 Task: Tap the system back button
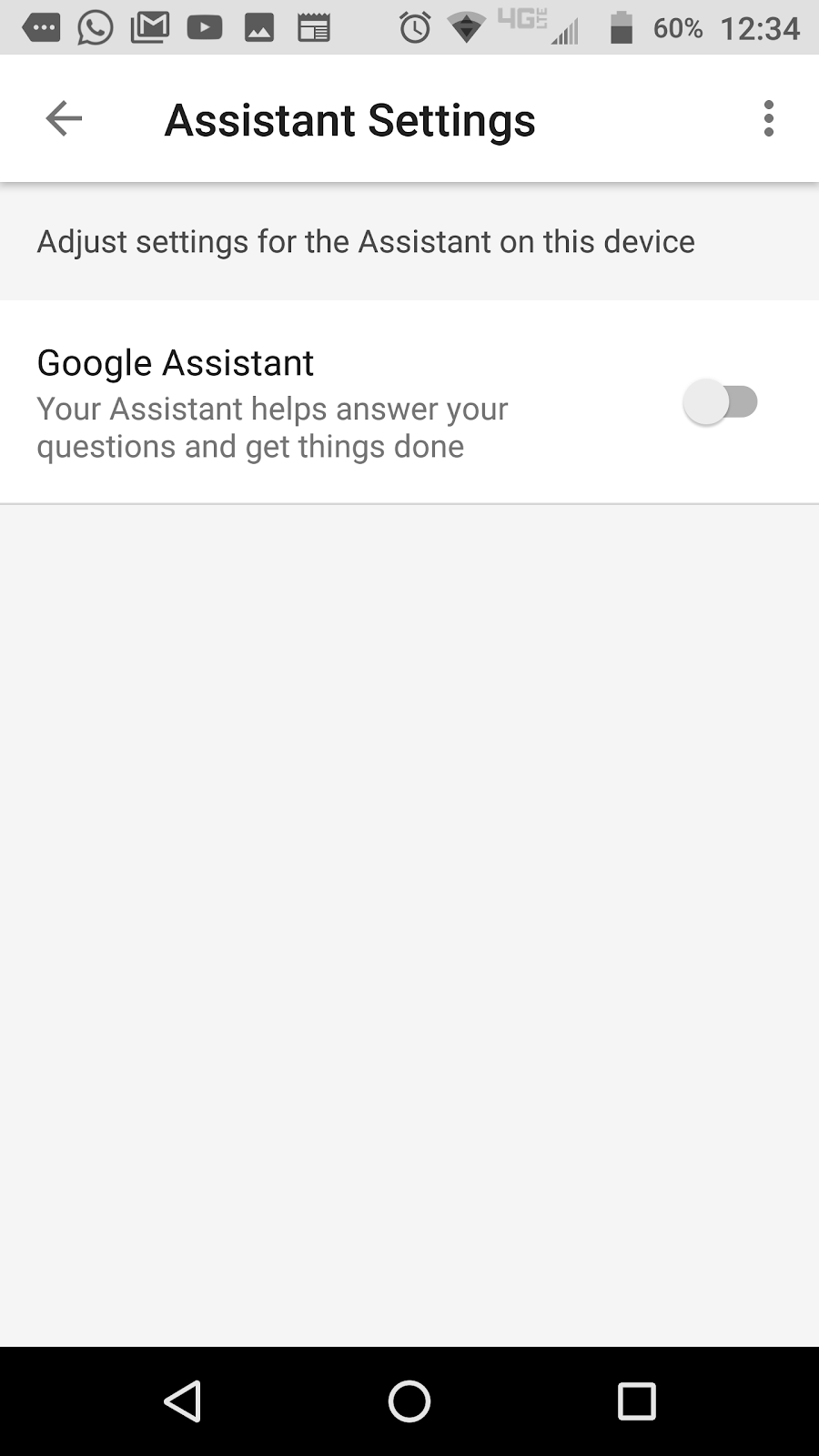click(x=183, y=1401)
